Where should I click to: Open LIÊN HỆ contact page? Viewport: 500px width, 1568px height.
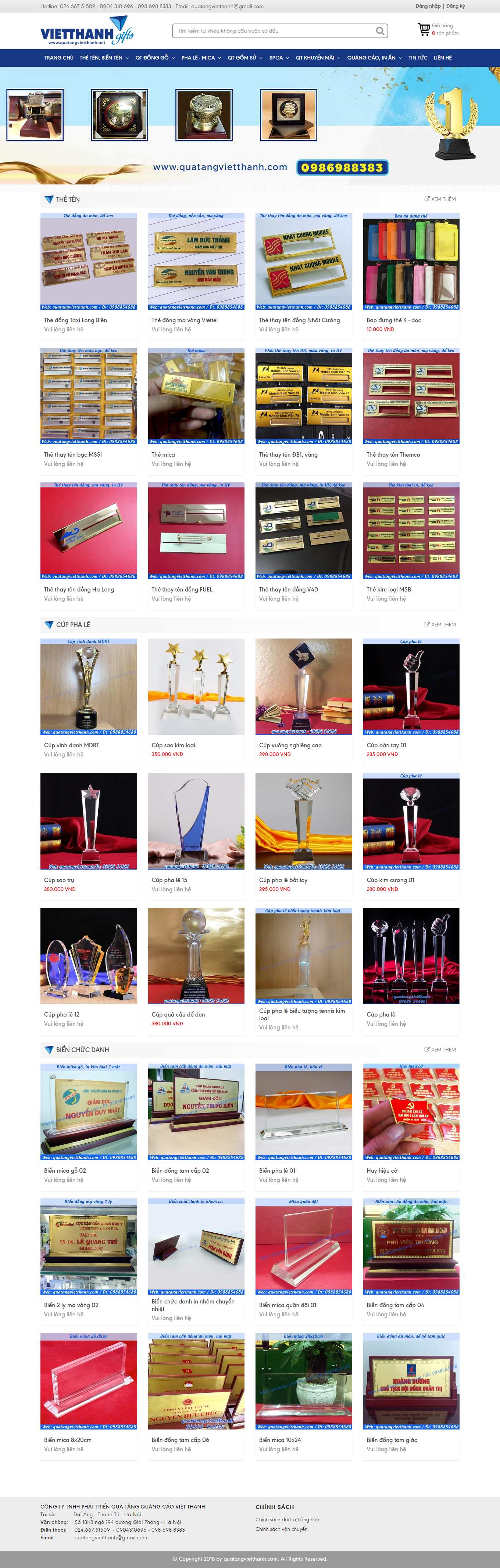point(443,58)
